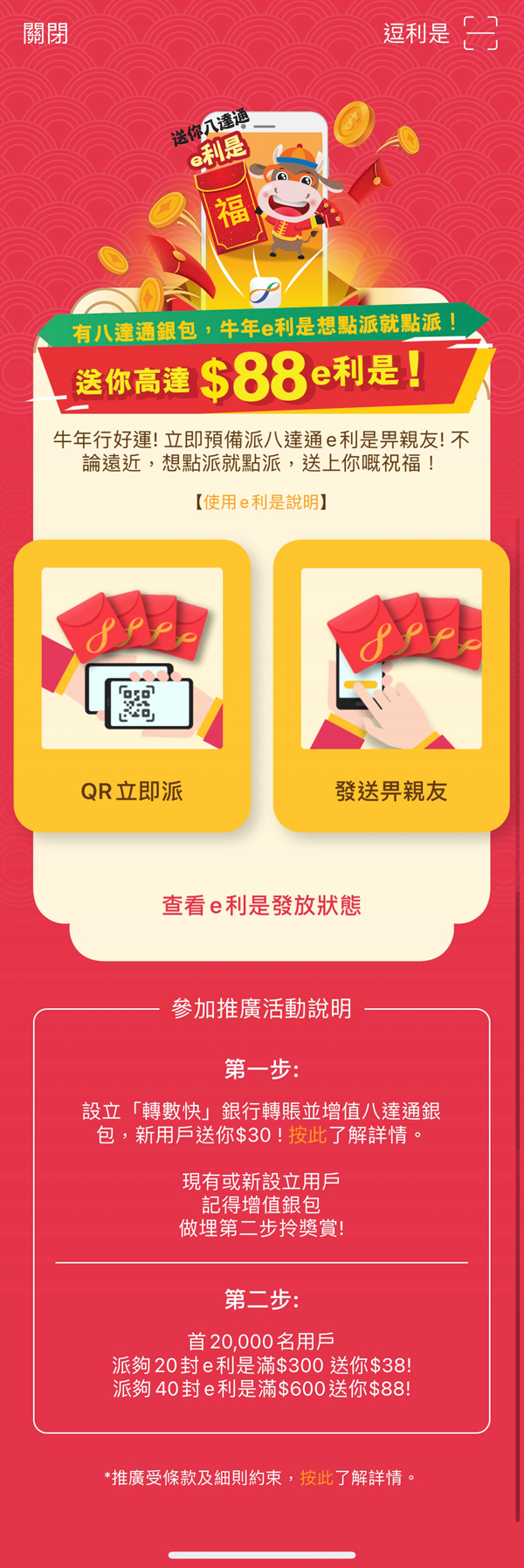Tap 按此 link in 第一步 section

307,1135
